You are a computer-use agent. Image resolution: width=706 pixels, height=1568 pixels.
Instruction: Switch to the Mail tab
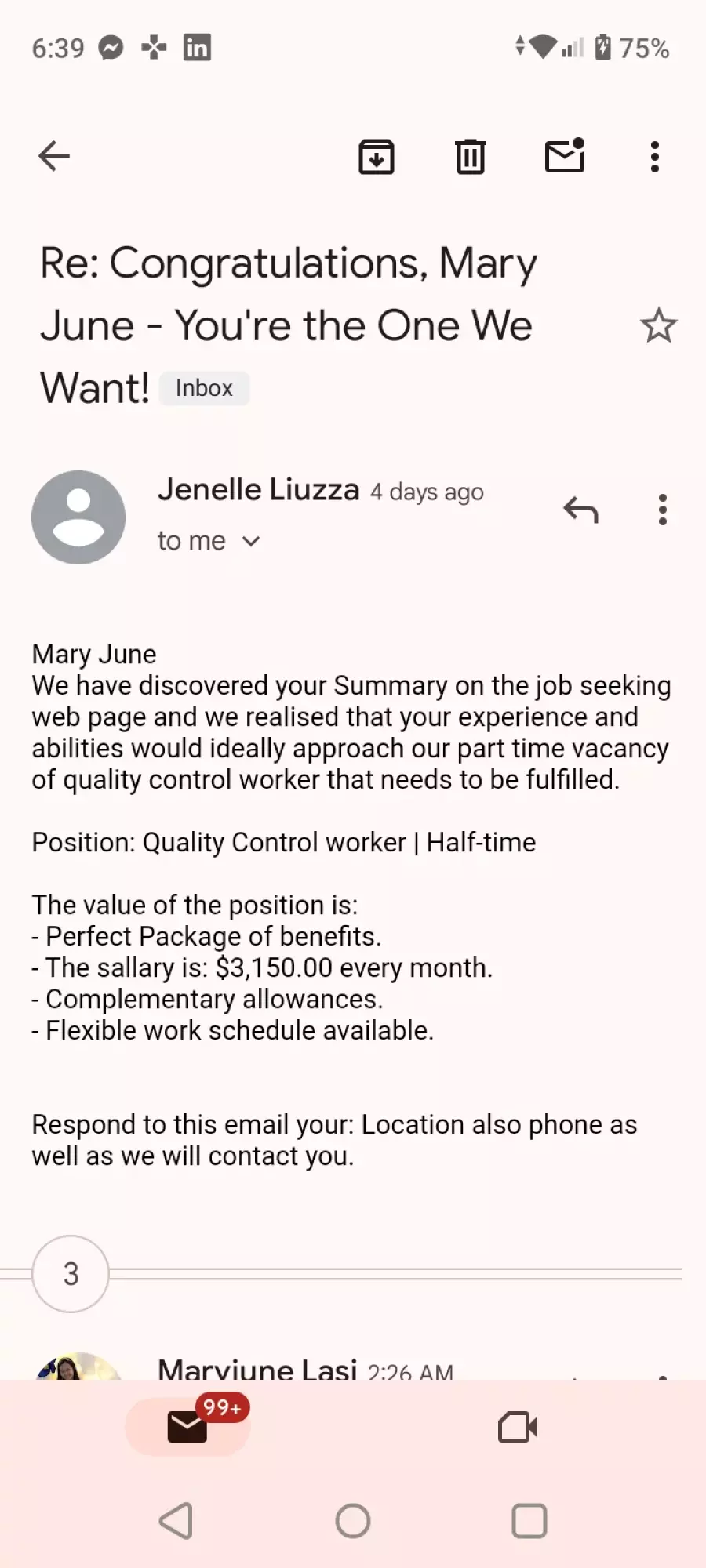188,1426
